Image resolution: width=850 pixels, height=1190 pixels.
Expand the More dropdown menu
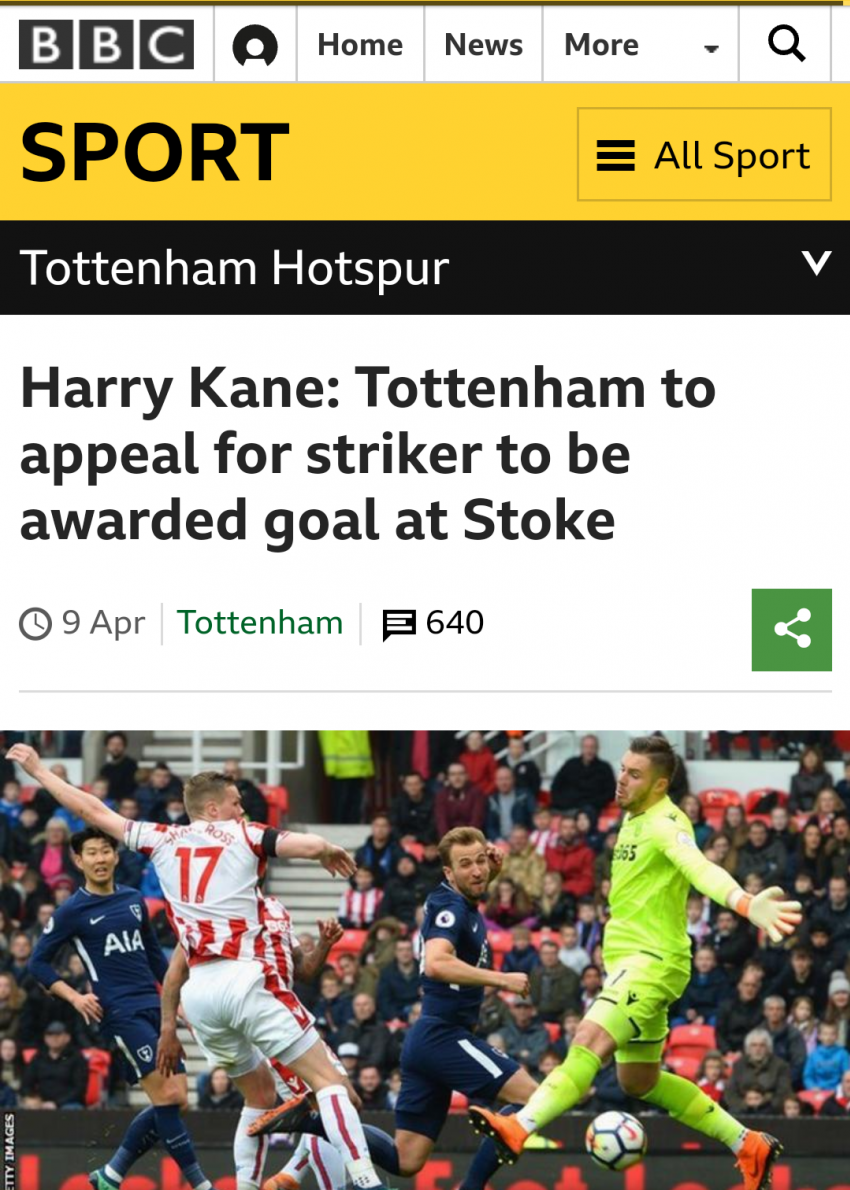[640, 45]
